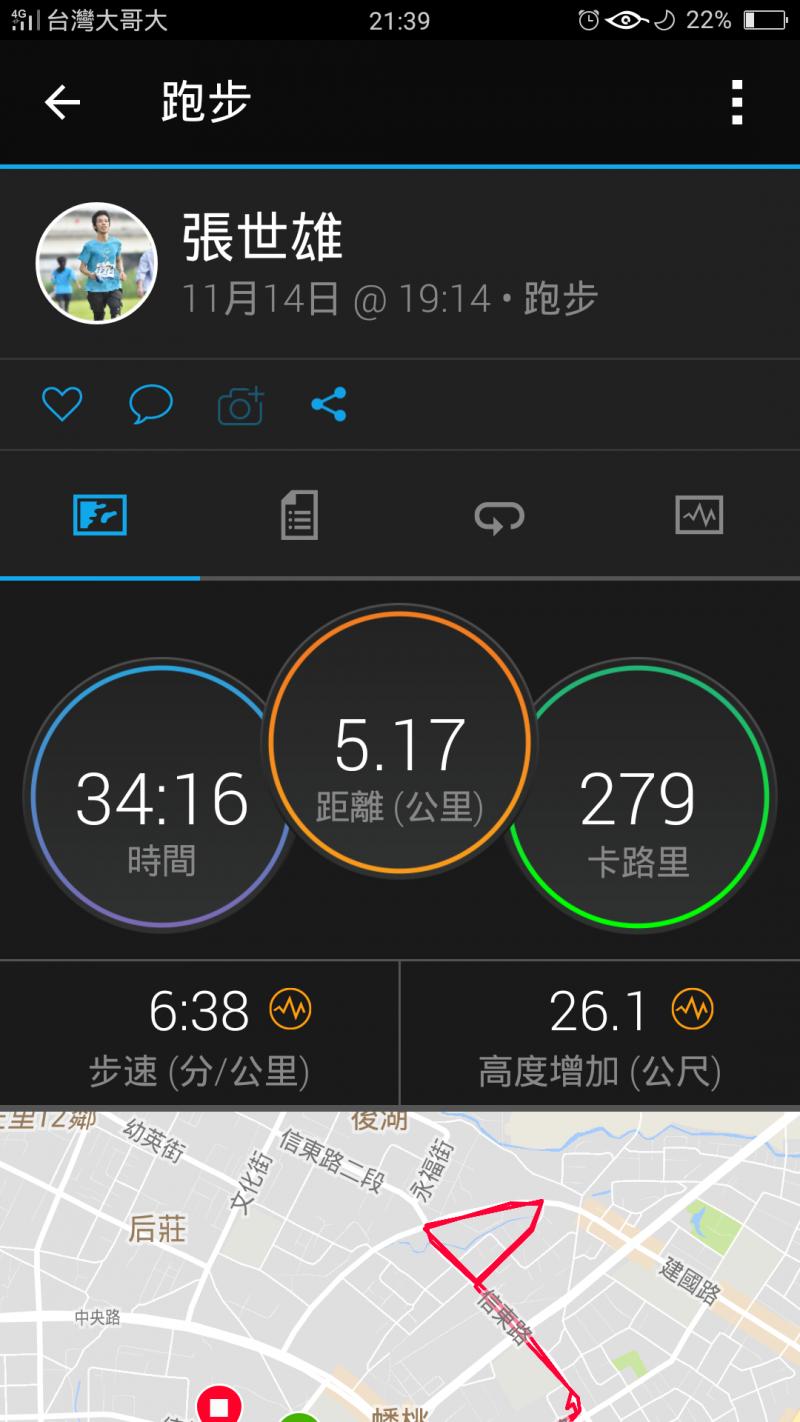
Task: Go back from the 跑步 activity
Action: point(62,102)
